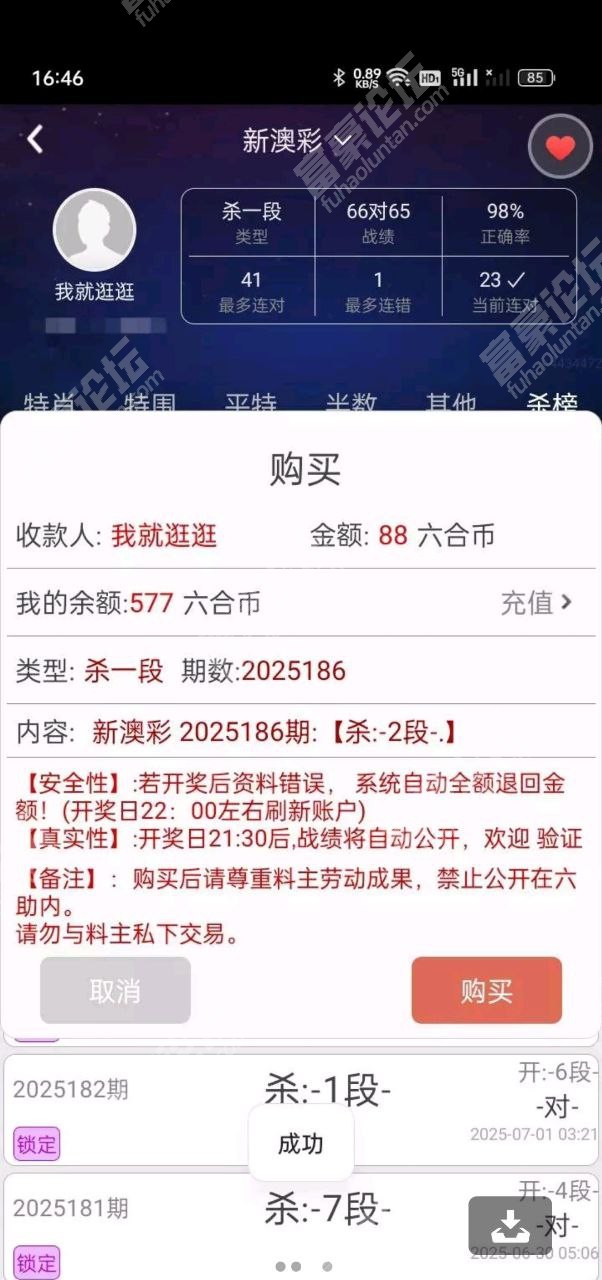The image size is (602, 1280).
Task: Select the 半数 tab
Action: click(x=351, y=402)
